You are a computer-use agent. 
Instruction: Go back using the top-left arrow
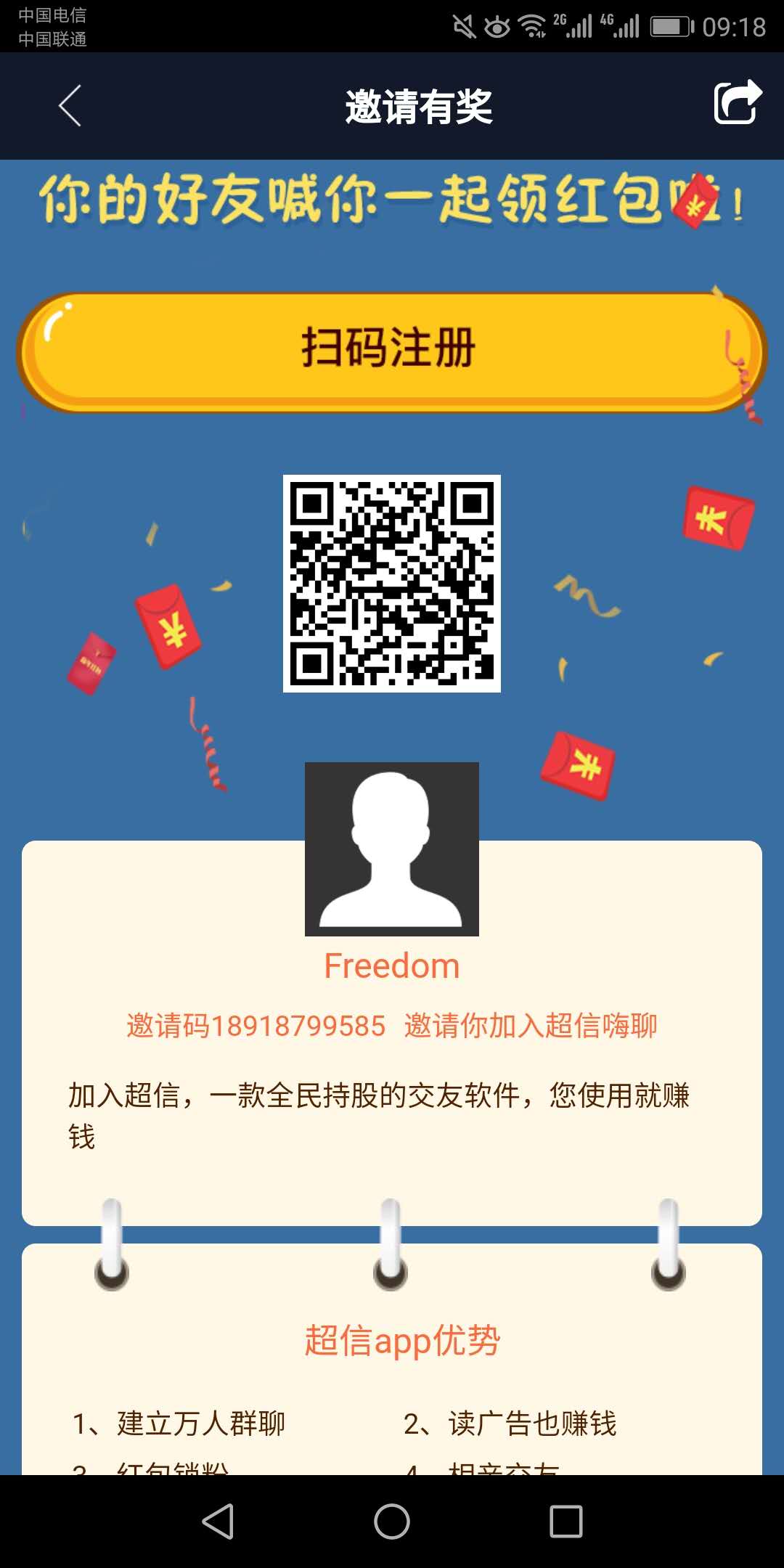pos(70,106)
